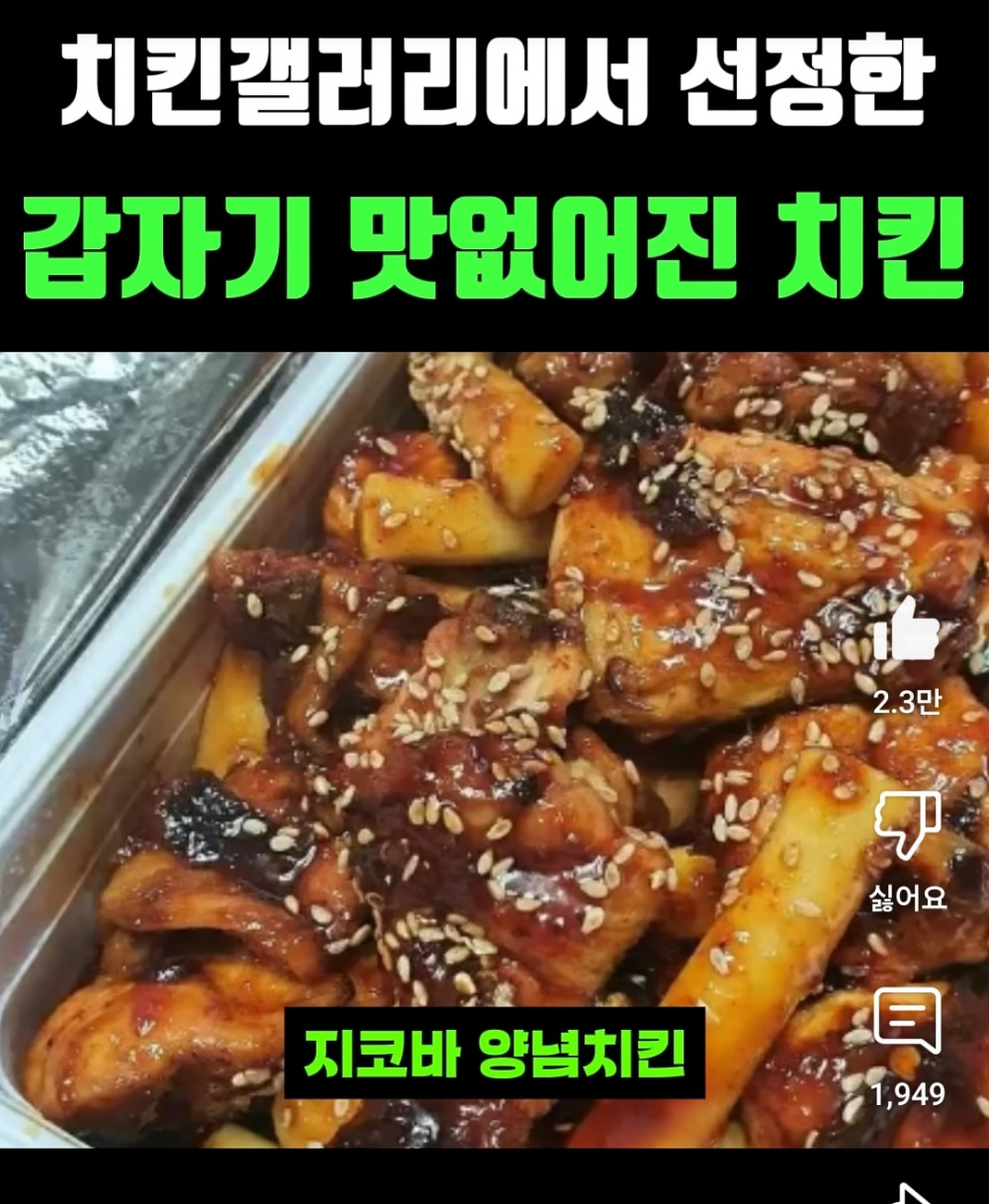Open the 1,949 comments
This screenshot has width=989, height=1204.
coord(907,1022)
